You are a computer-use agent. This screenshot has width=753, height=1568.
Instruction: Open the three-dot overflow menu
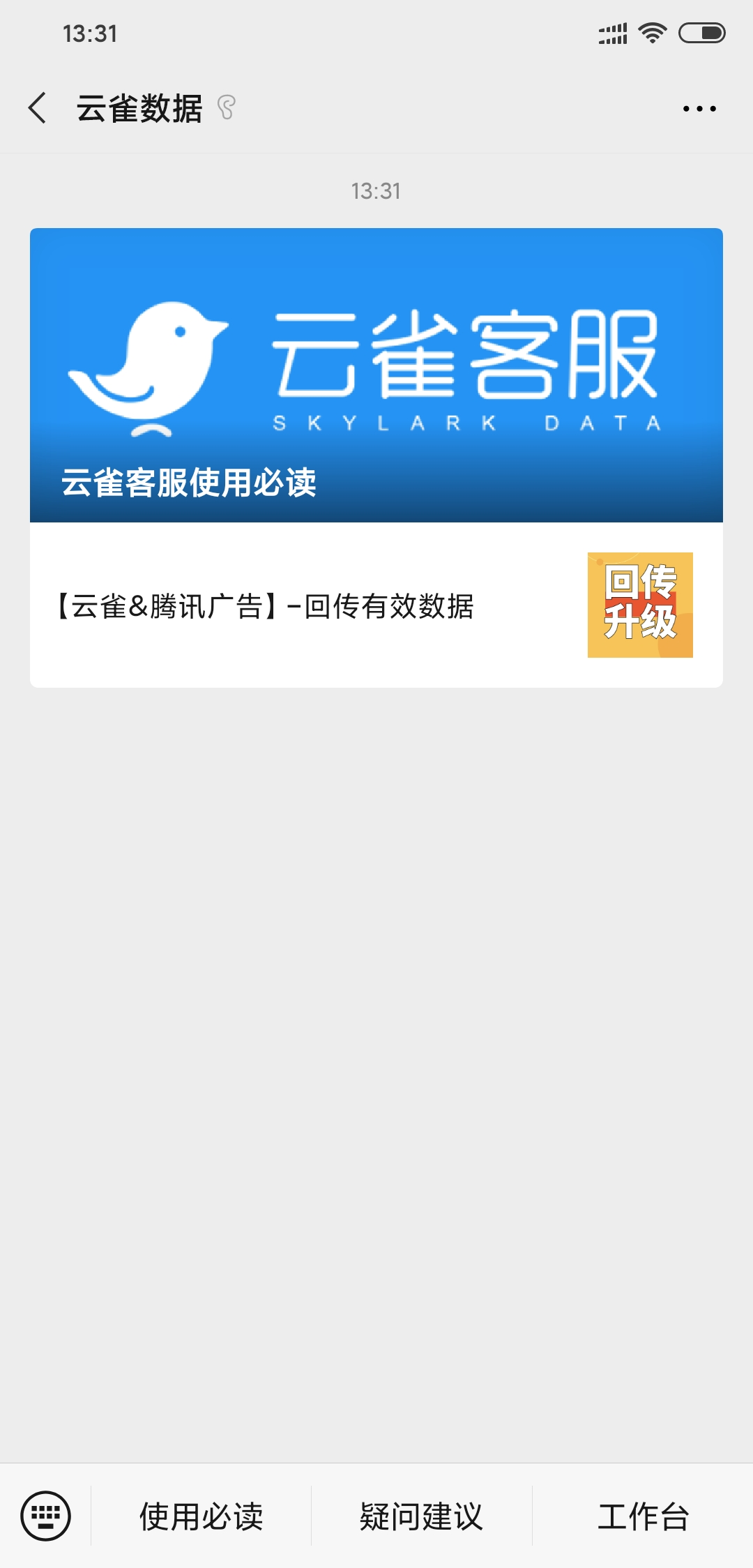click(699, 109)
